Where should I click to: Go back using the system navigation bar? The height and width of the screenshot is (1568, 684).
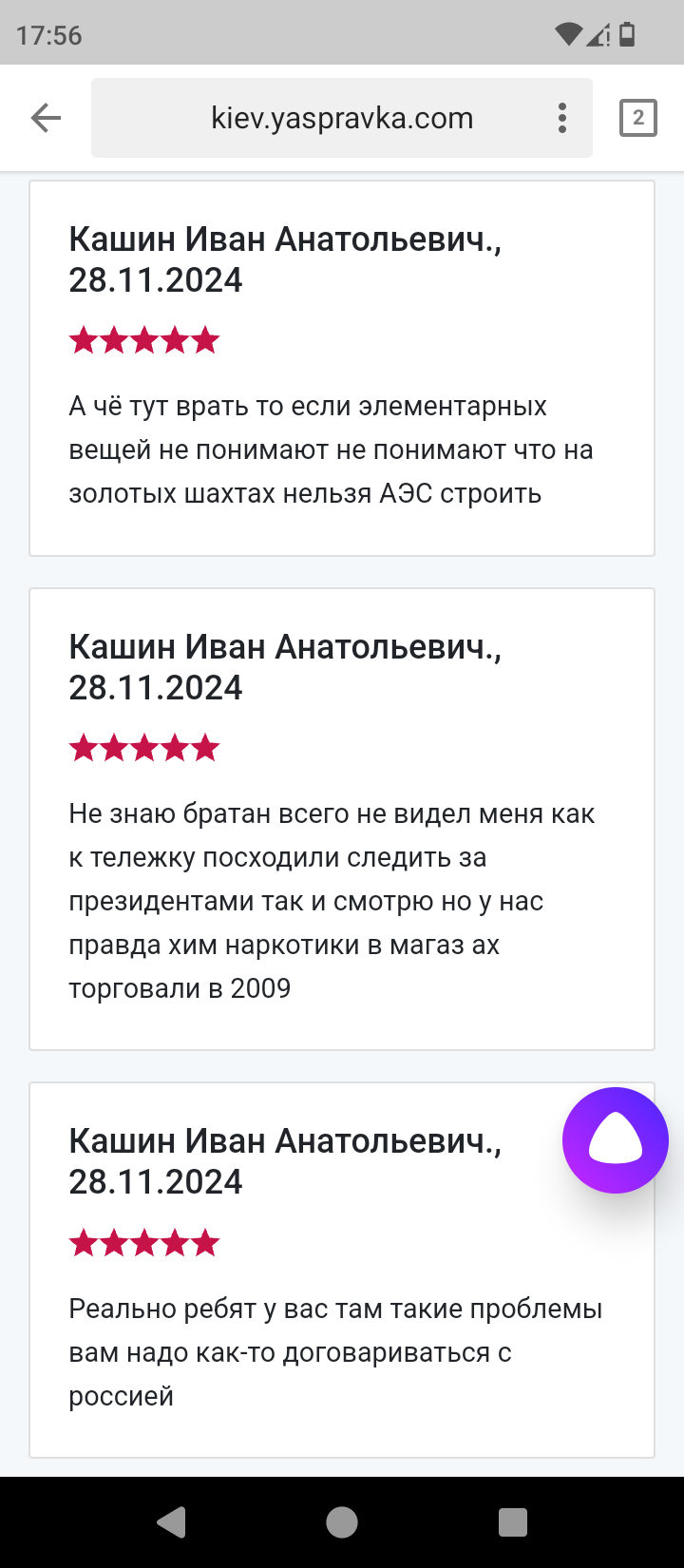171,1522
